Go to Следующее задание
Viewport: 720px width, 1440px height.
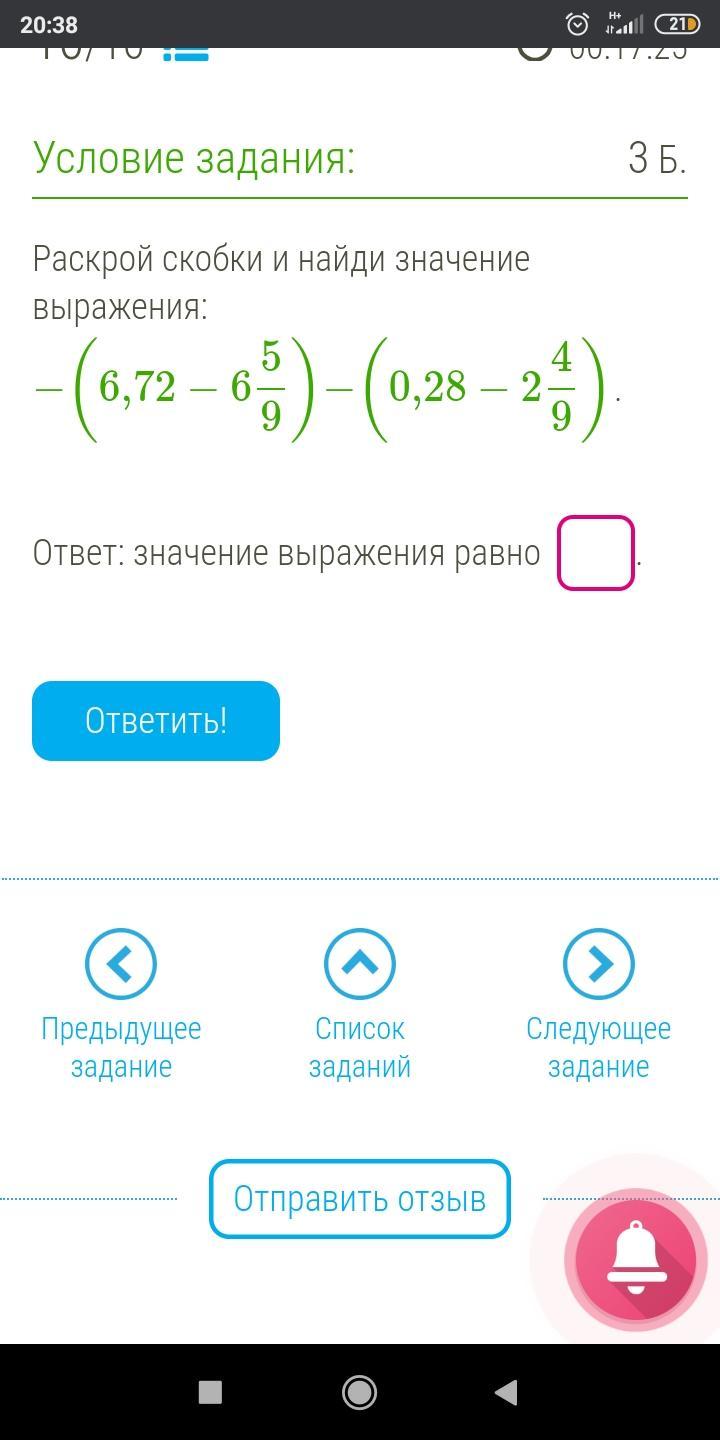tap(598, 1005)
